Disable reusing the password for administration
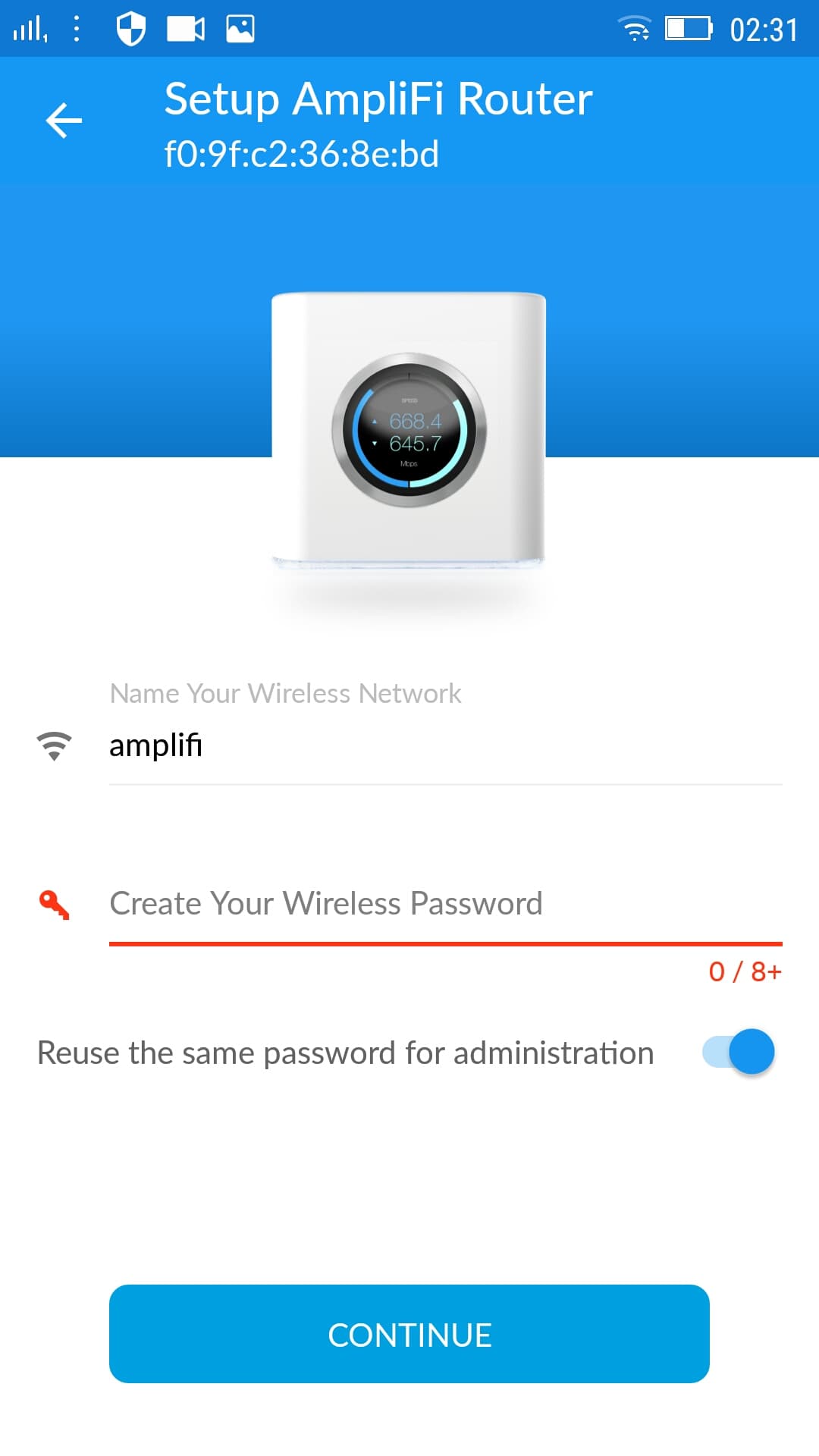 pyautogui.click(x=739, y=1052)
